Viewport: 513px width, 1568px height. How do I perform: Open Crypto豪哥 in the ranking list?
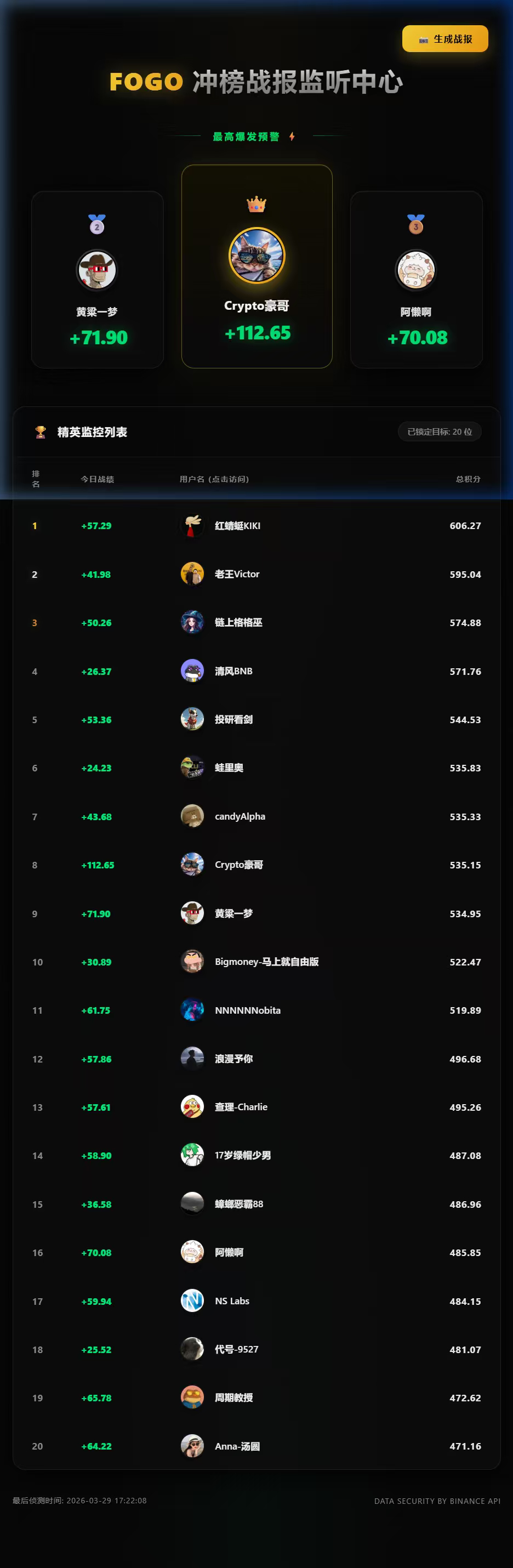[238, 865]
